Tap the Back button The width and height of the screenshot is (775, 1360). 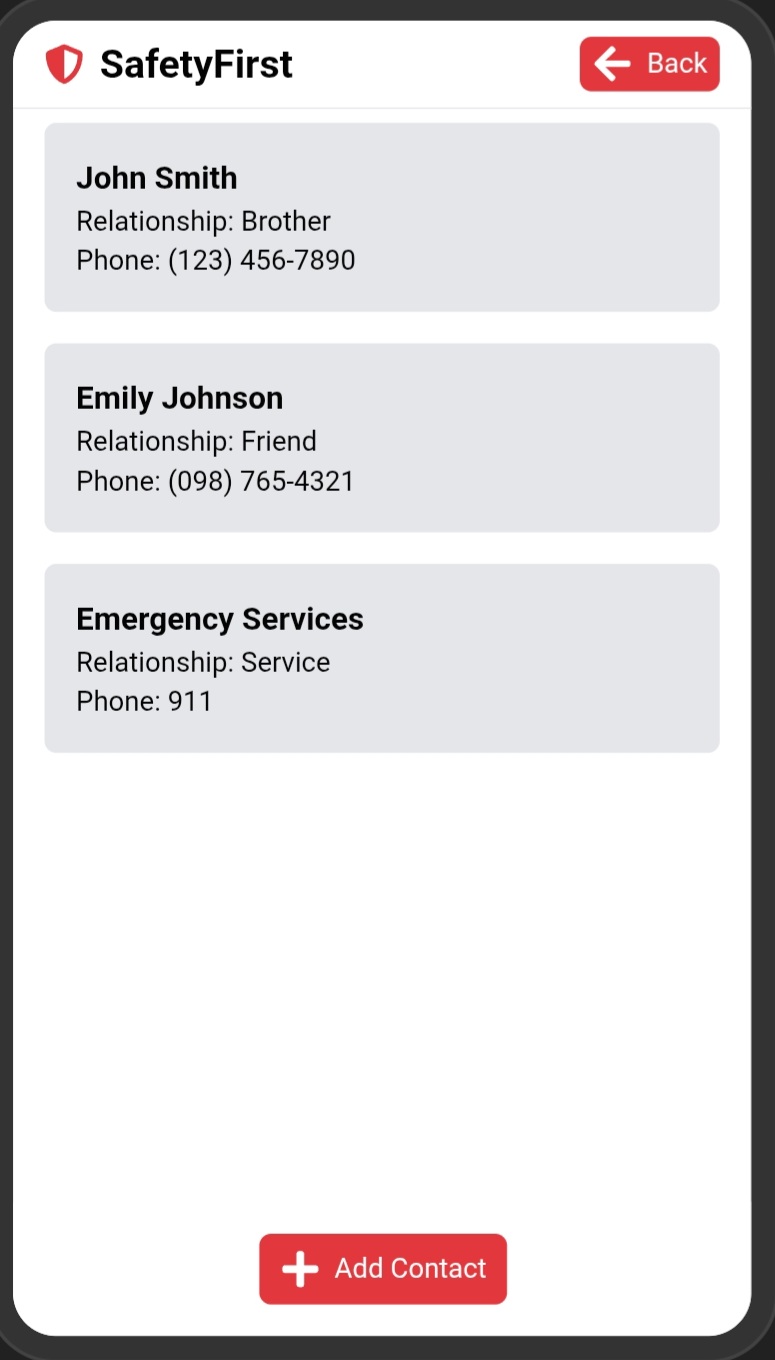click(649, 64)
